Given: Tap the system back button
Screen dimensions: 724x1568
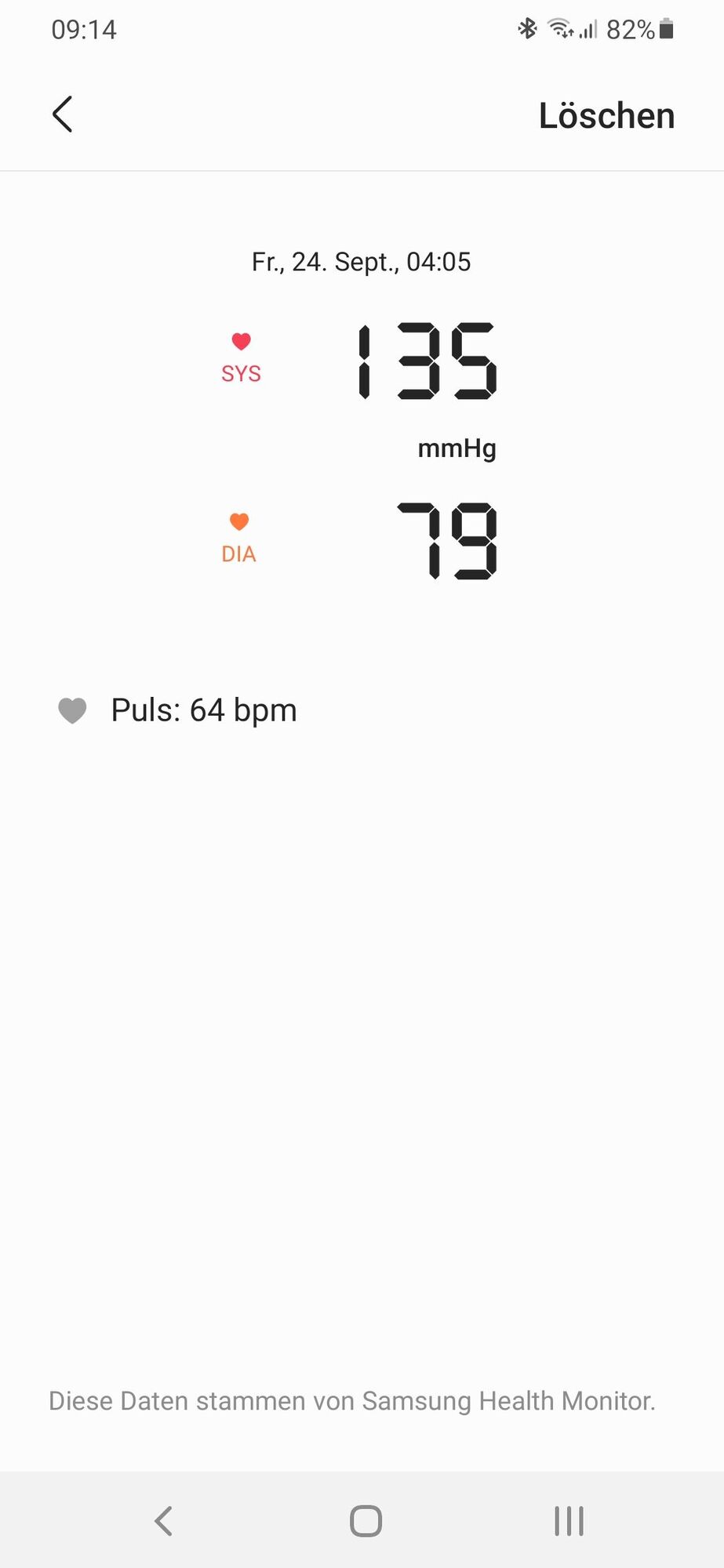Looking at the screenshot, I should coord(163,1520).
